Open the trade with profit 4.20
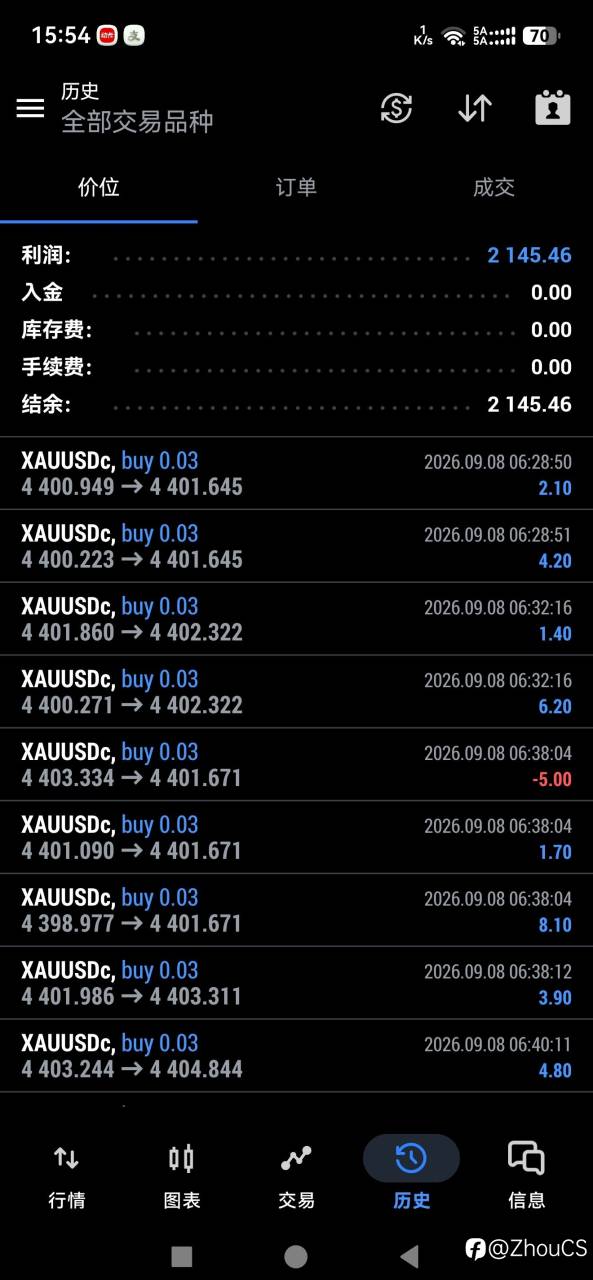 (296, 547)
